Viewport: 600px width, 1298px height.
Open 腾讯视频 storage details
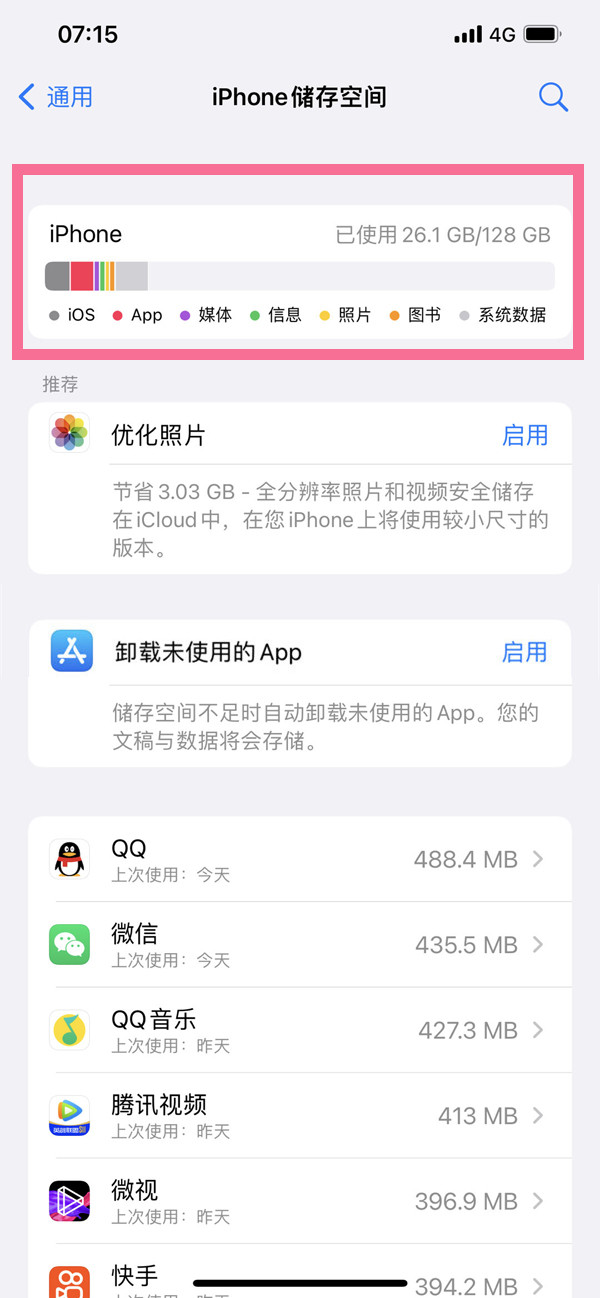click(300, 1116)
